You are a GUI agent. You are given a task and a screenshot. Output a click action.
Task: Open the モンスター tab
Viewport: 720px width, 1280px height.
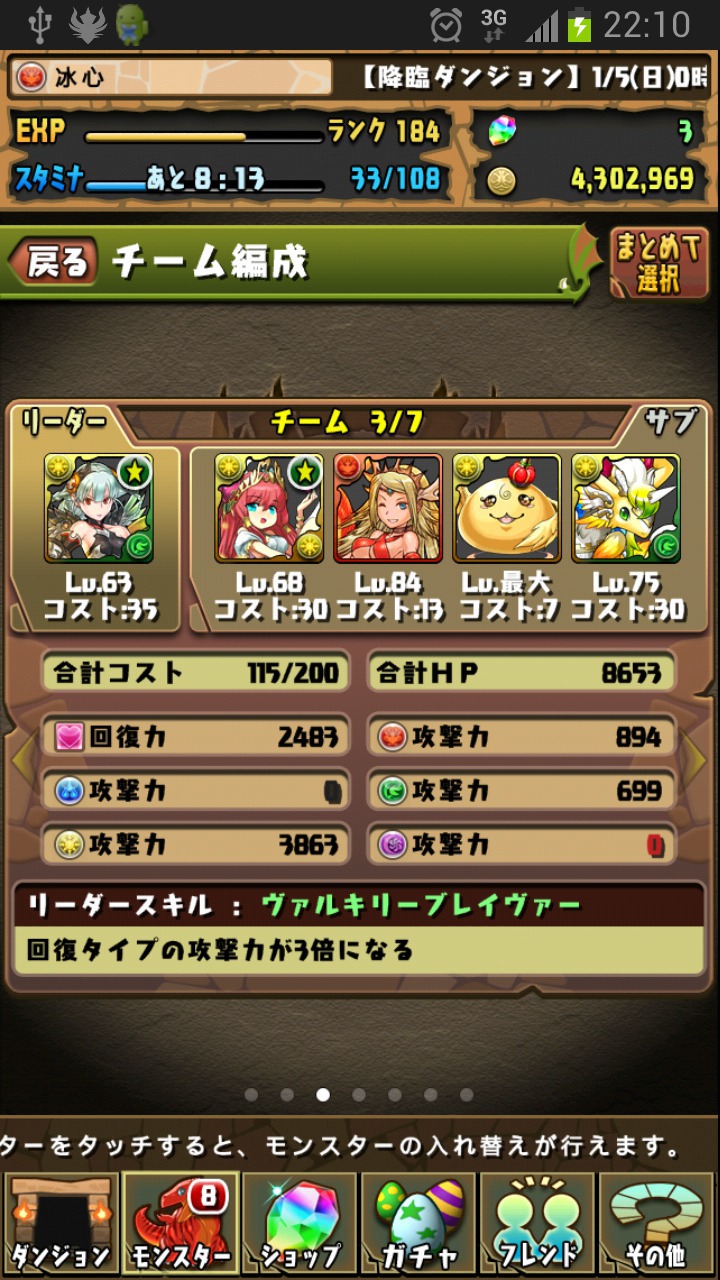(180, 1224)
